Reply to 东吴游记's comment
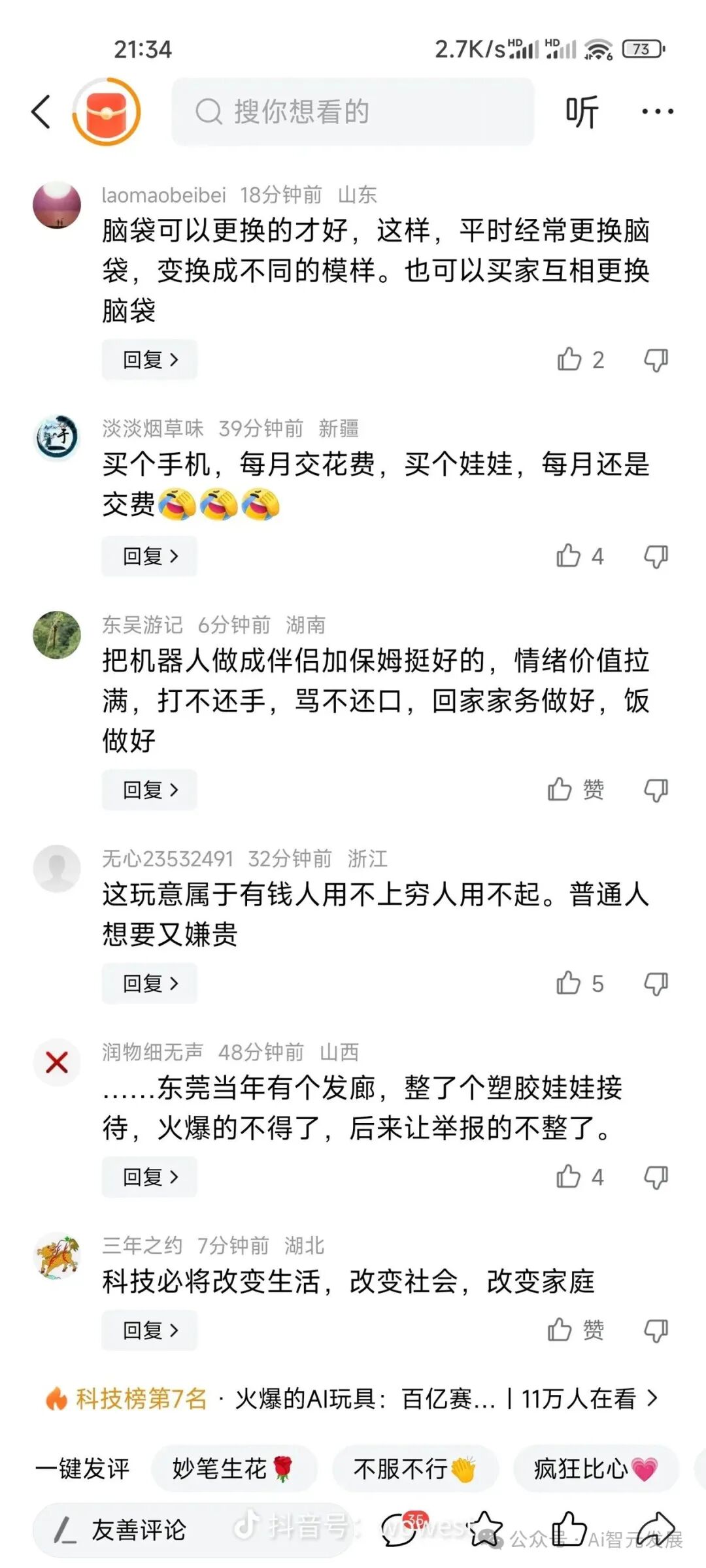 click(x=150, y=790)
